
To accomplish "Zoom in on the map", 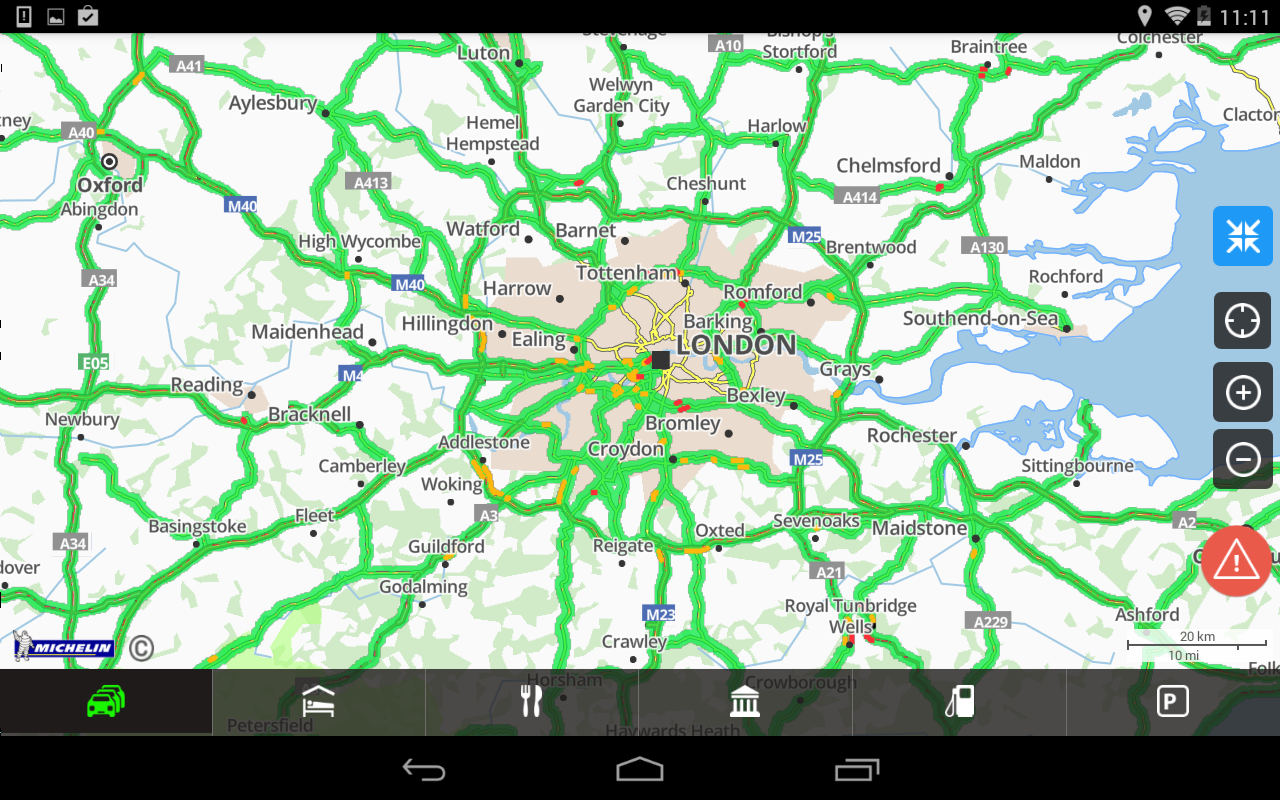I will coord(1243,392).
